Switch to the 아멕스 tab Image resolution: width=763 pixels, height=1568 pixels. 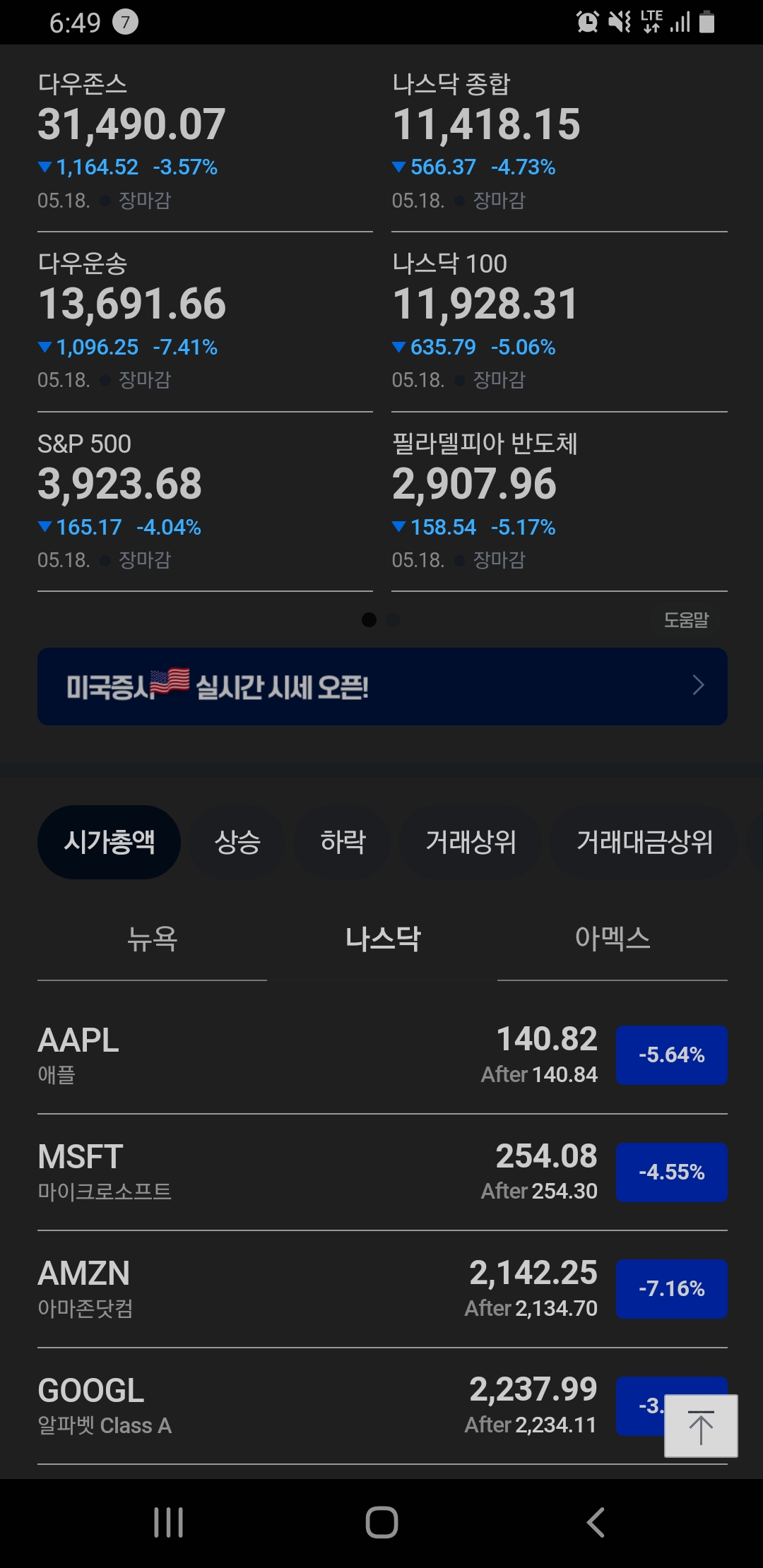click(x=613, y=939)
